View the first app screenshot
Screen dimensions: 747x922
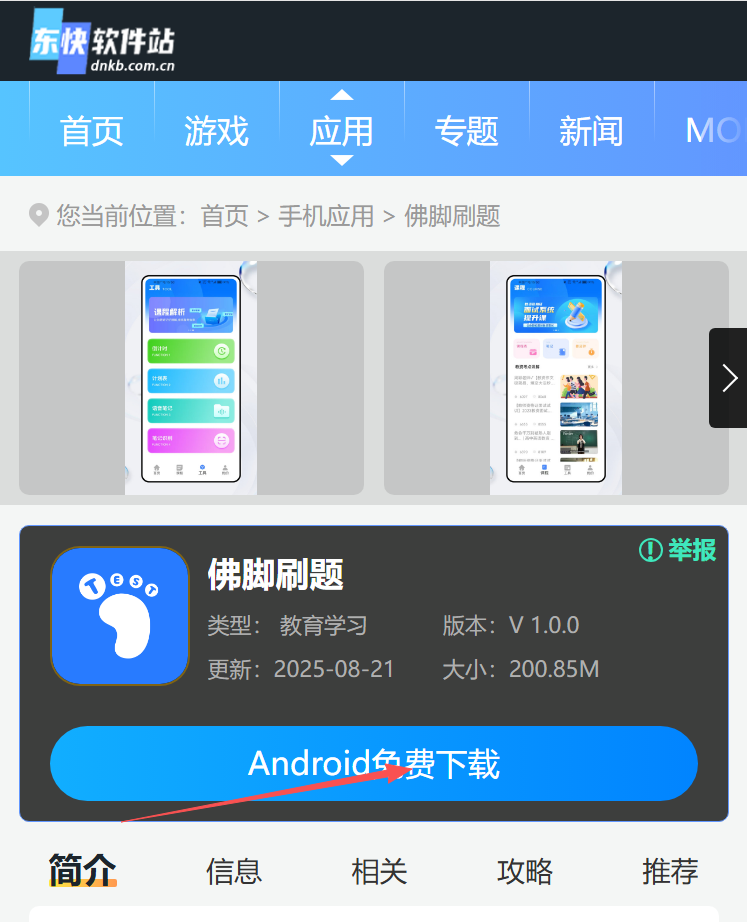(x=191, y=378)
